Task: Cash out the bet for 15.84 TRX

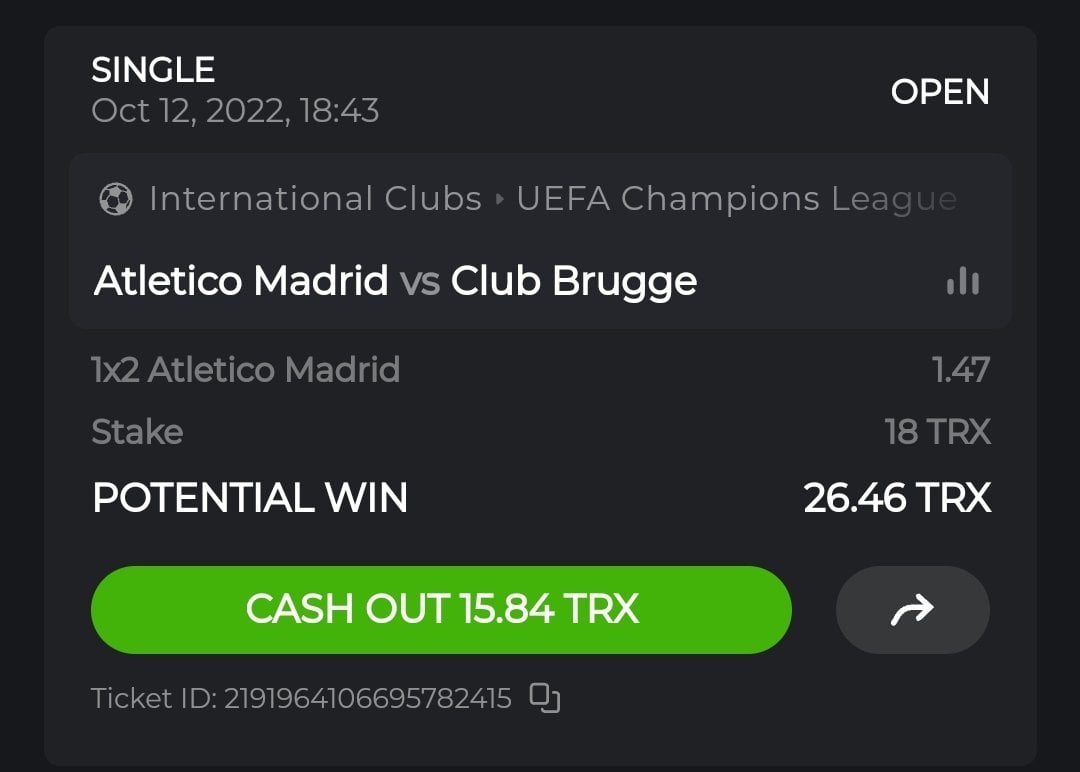Action: point(441,609)
